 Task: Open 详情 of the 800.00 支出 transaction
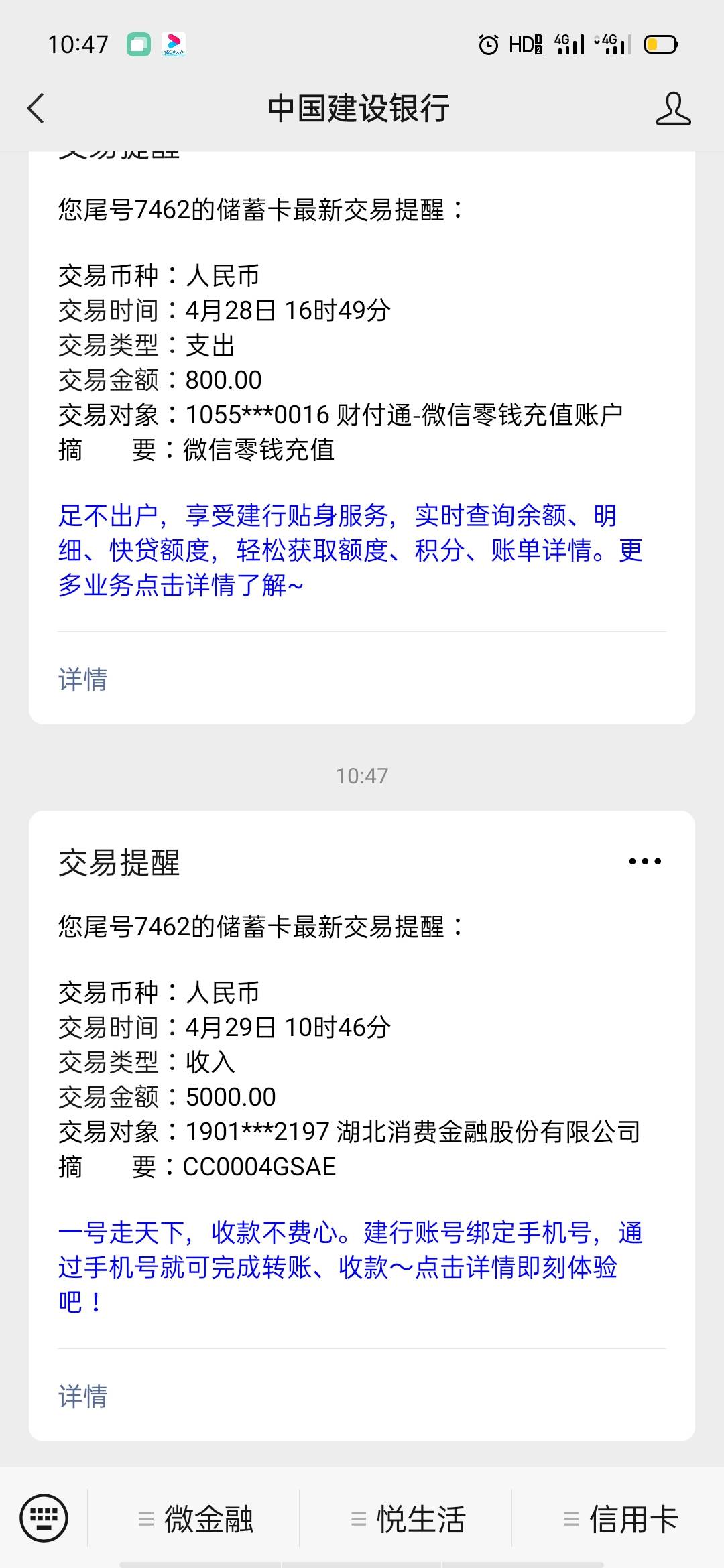pos(83,679)
